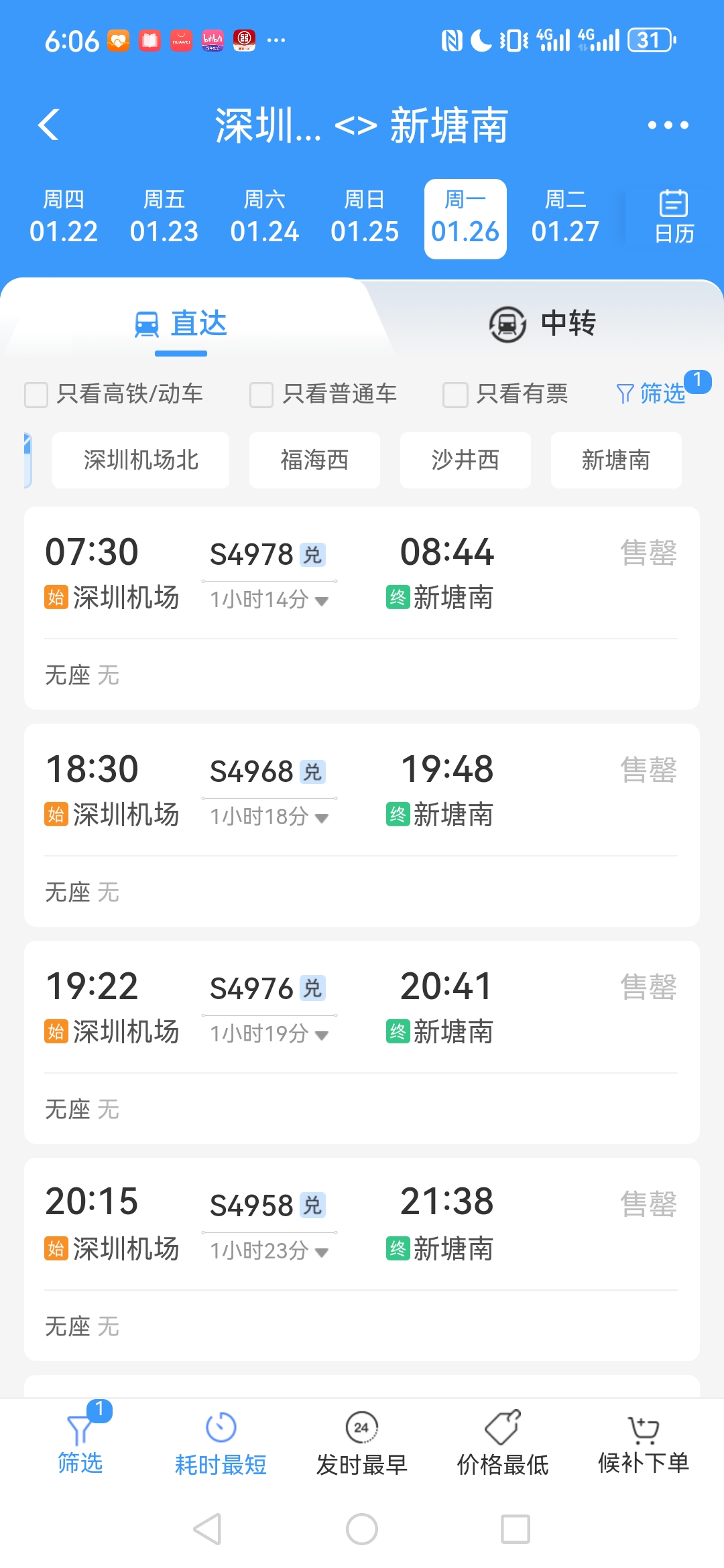Expand the 1小时18分 stops for S4968
The width and height of the screenshot is (724, 1568).
(320, 818)
